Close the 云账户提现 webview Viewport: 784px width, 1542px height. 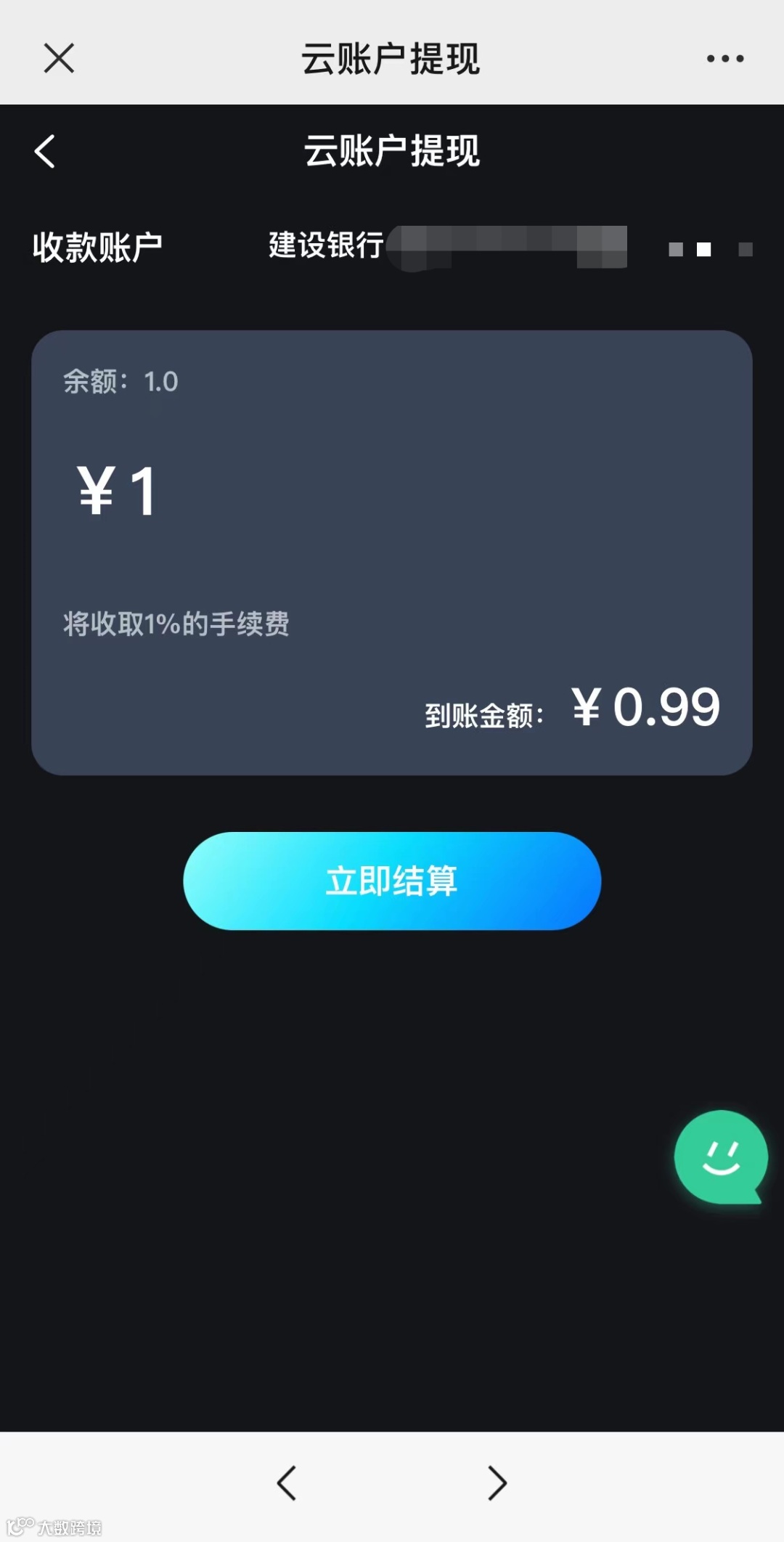59,58
